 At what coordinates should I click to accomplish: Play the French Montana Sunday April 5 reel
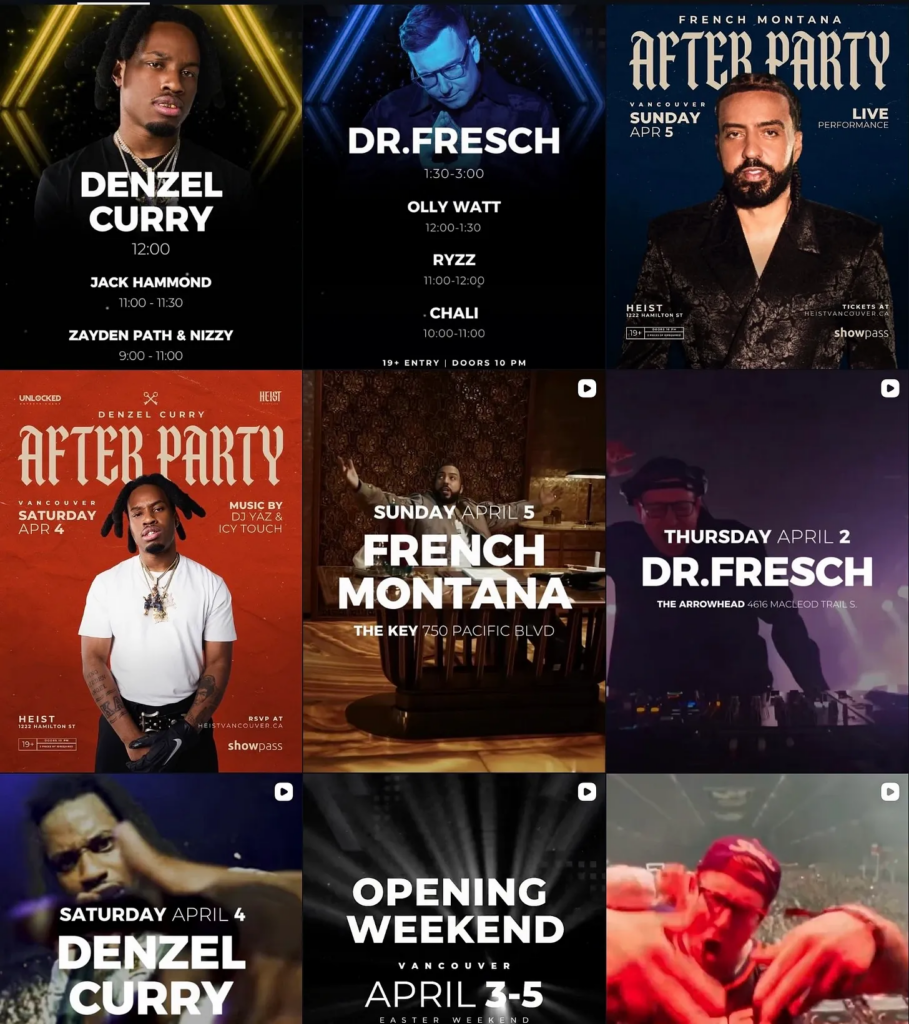coord(453,571)
